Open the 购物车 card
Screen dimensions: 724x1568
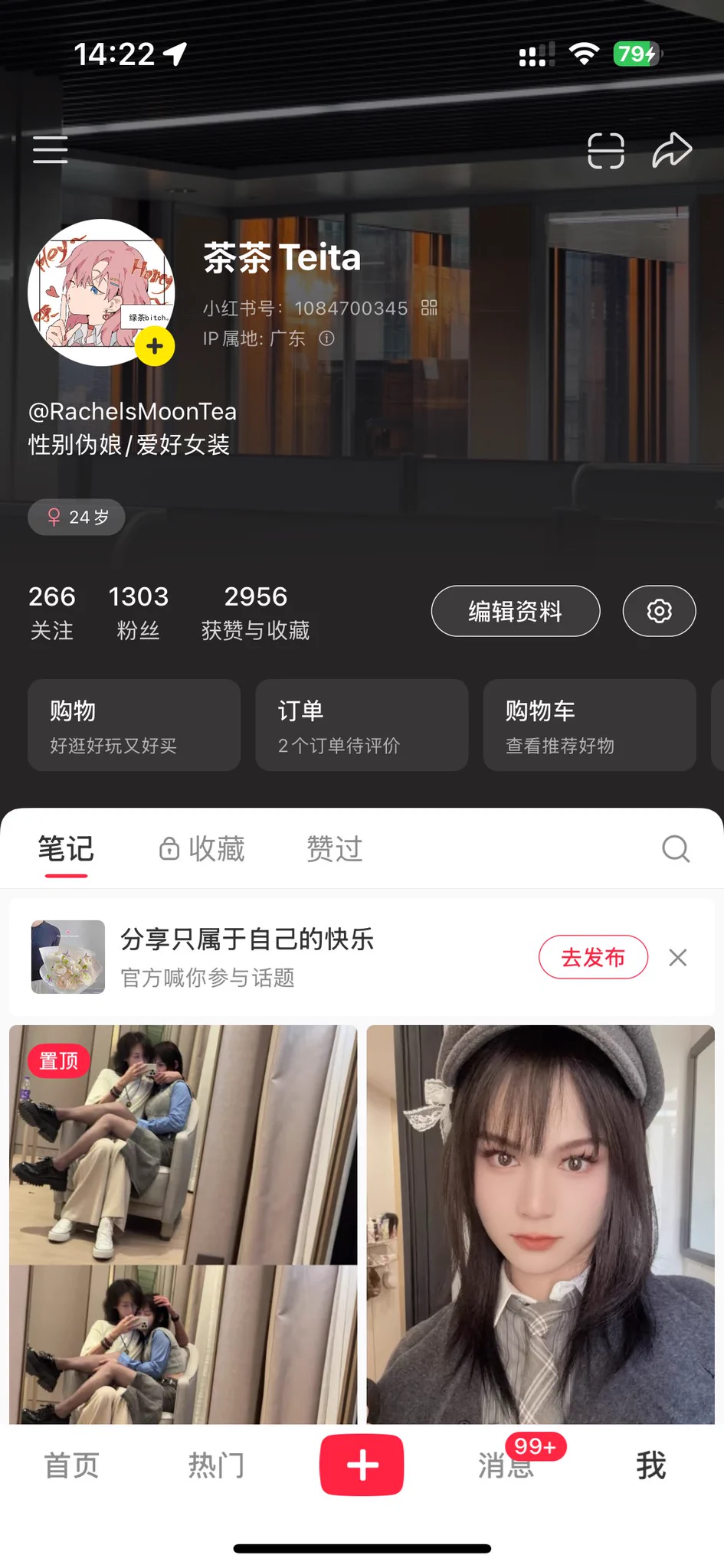[589, 724]
